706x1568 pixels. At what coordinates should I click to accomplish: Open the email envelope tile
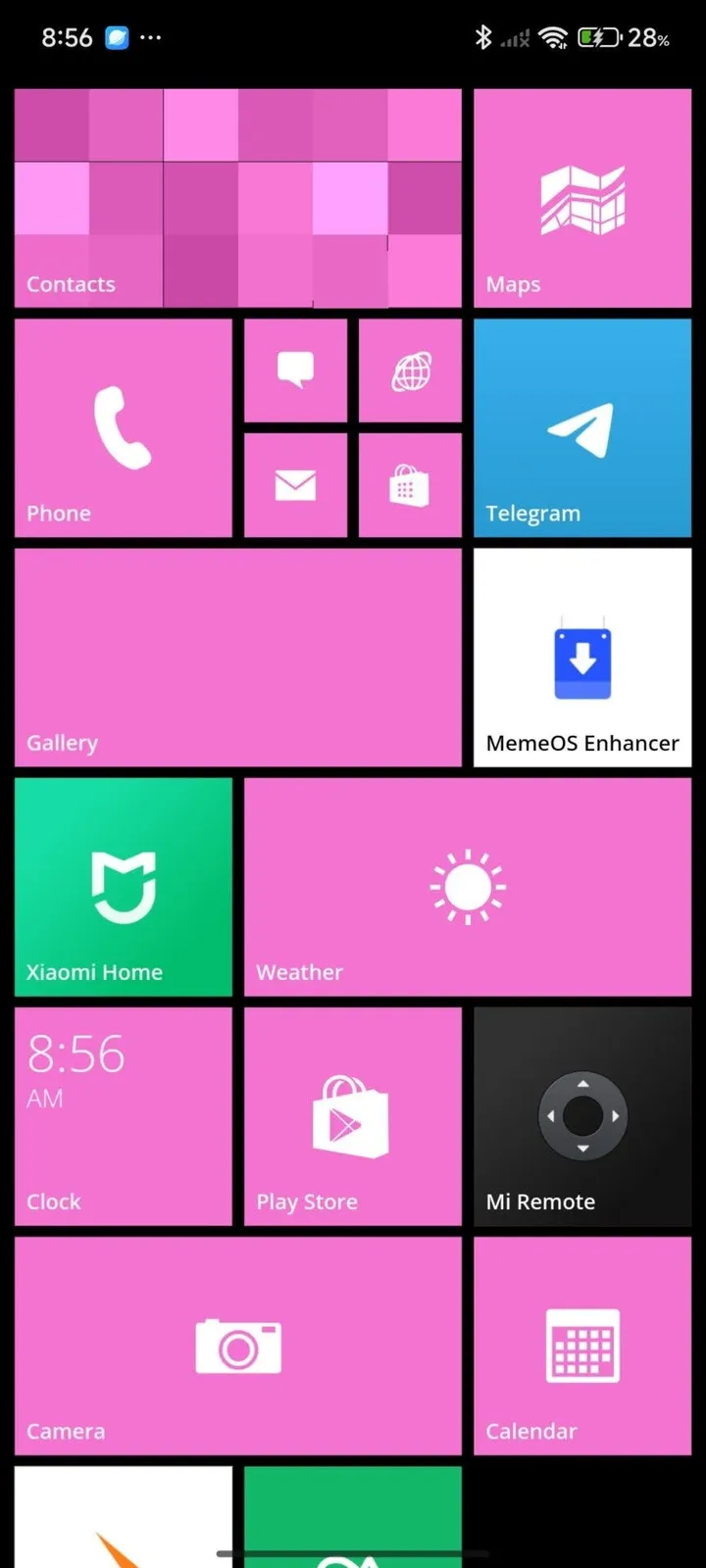(x=295, y=484)
